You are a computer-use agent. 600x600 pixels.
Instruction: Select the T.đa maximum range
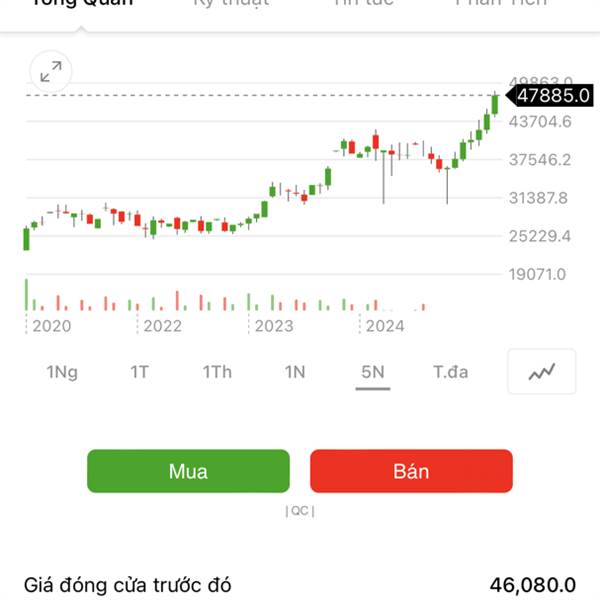450,372
